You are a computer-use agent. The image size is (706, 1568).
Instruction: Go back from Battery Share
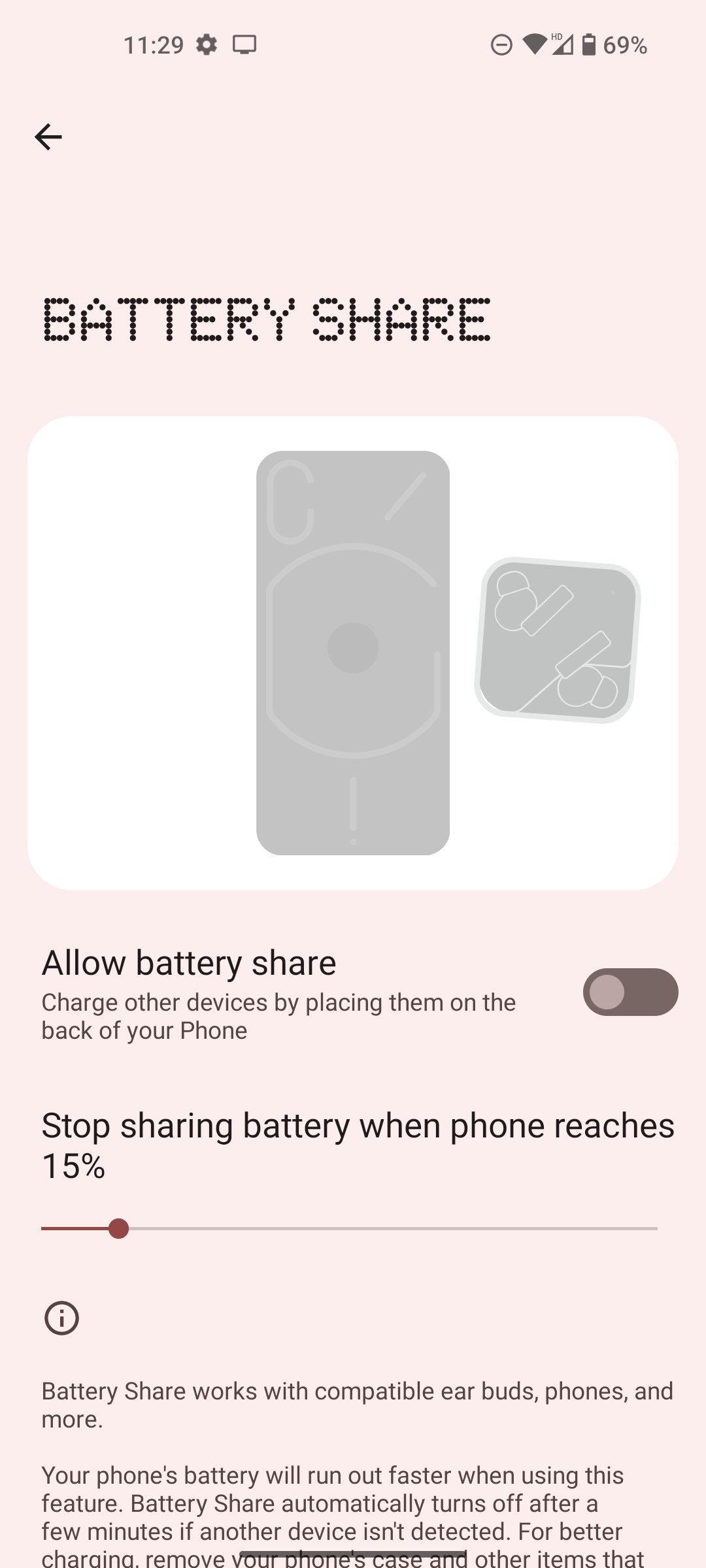point(48,137)
